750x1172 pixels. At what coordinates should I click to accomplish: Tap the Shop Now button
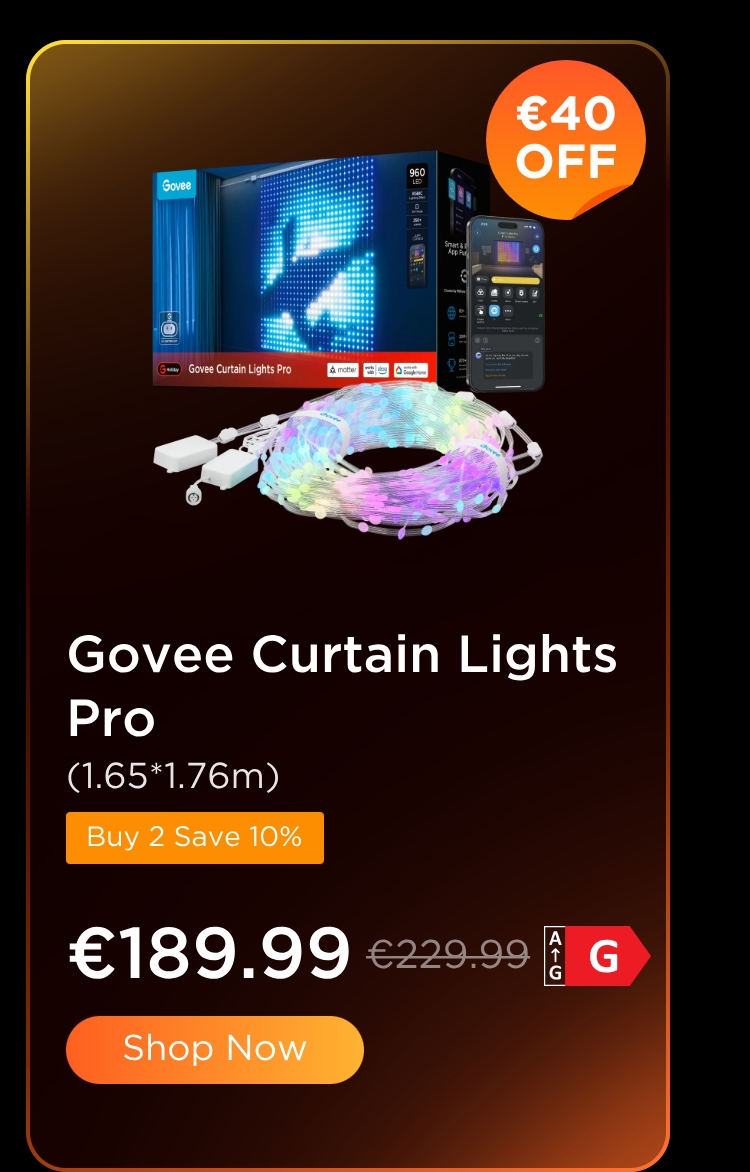pos(215,1049)
